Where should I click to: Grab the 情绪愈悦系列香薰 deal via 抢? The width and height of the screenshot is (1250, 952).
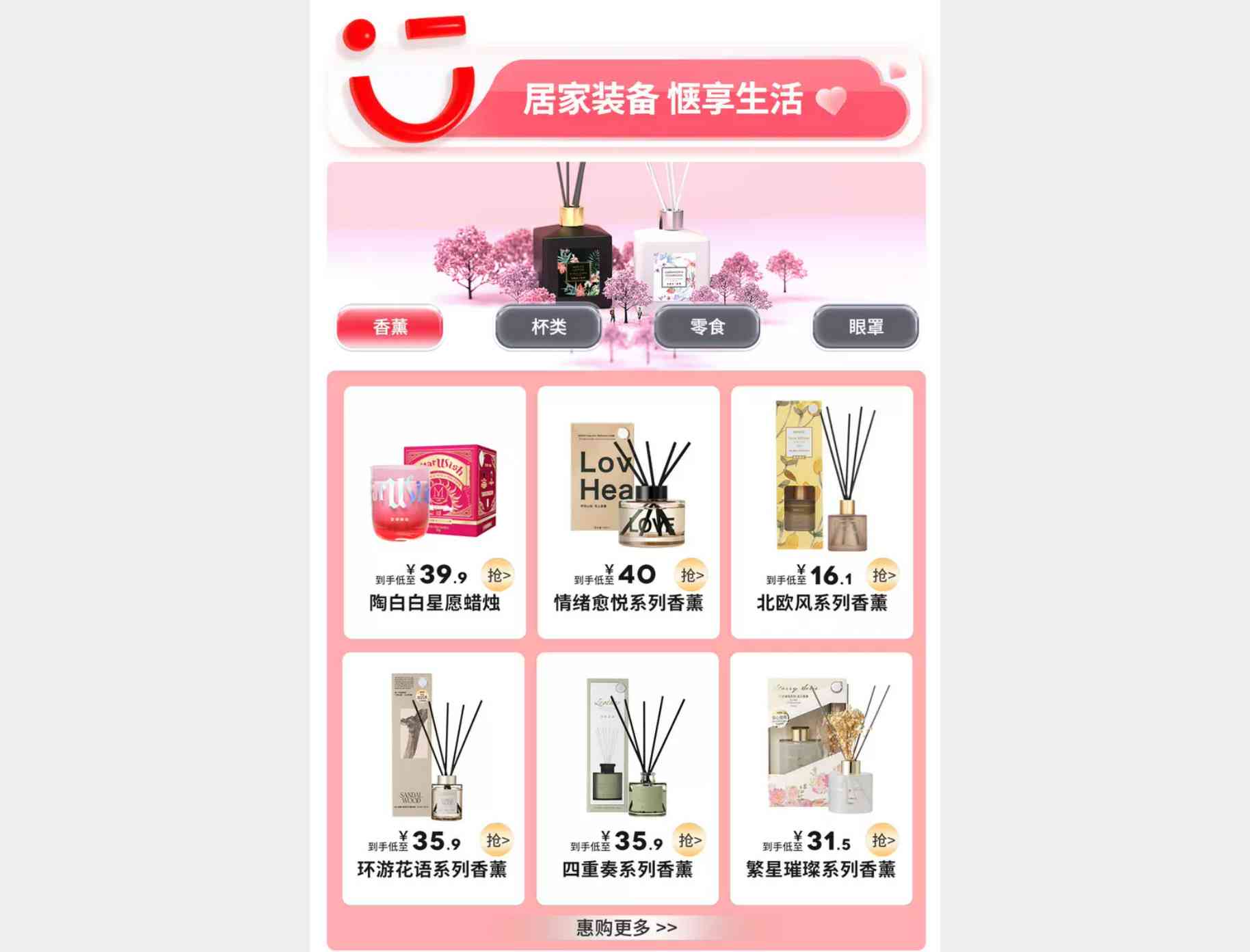(691, 575)
